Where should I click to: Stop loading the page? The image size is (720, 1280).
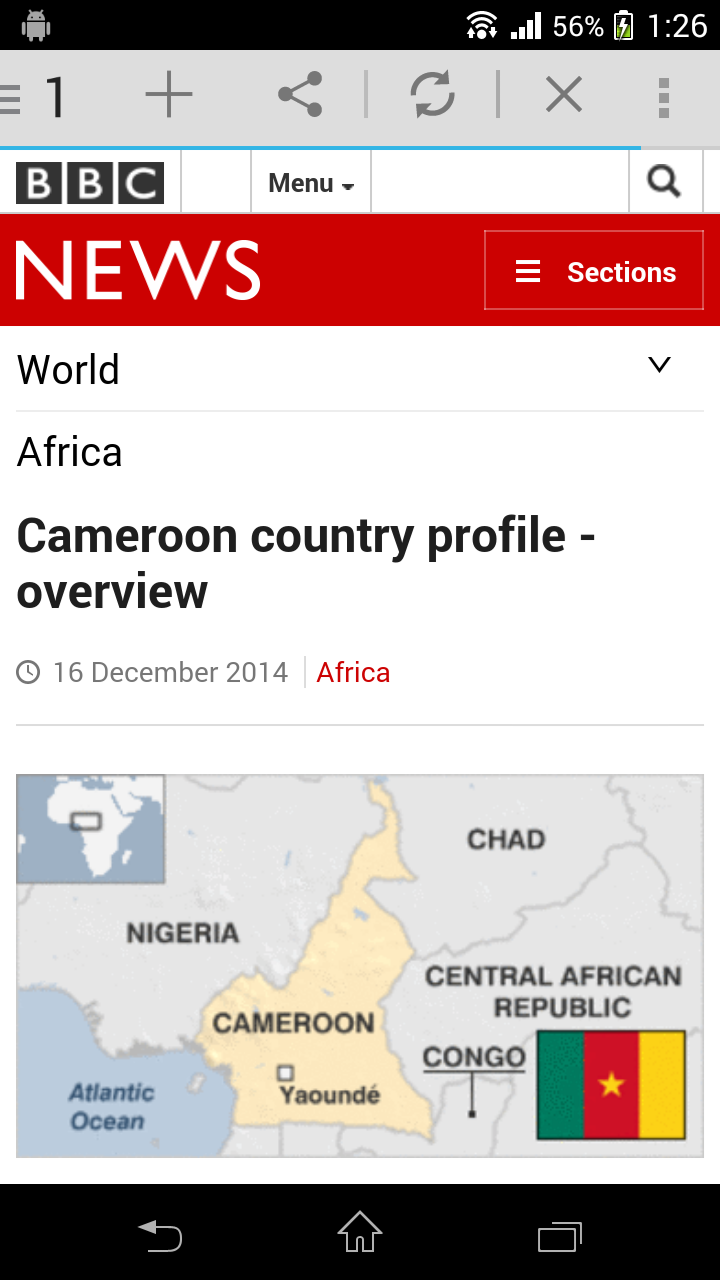[563, 94]
